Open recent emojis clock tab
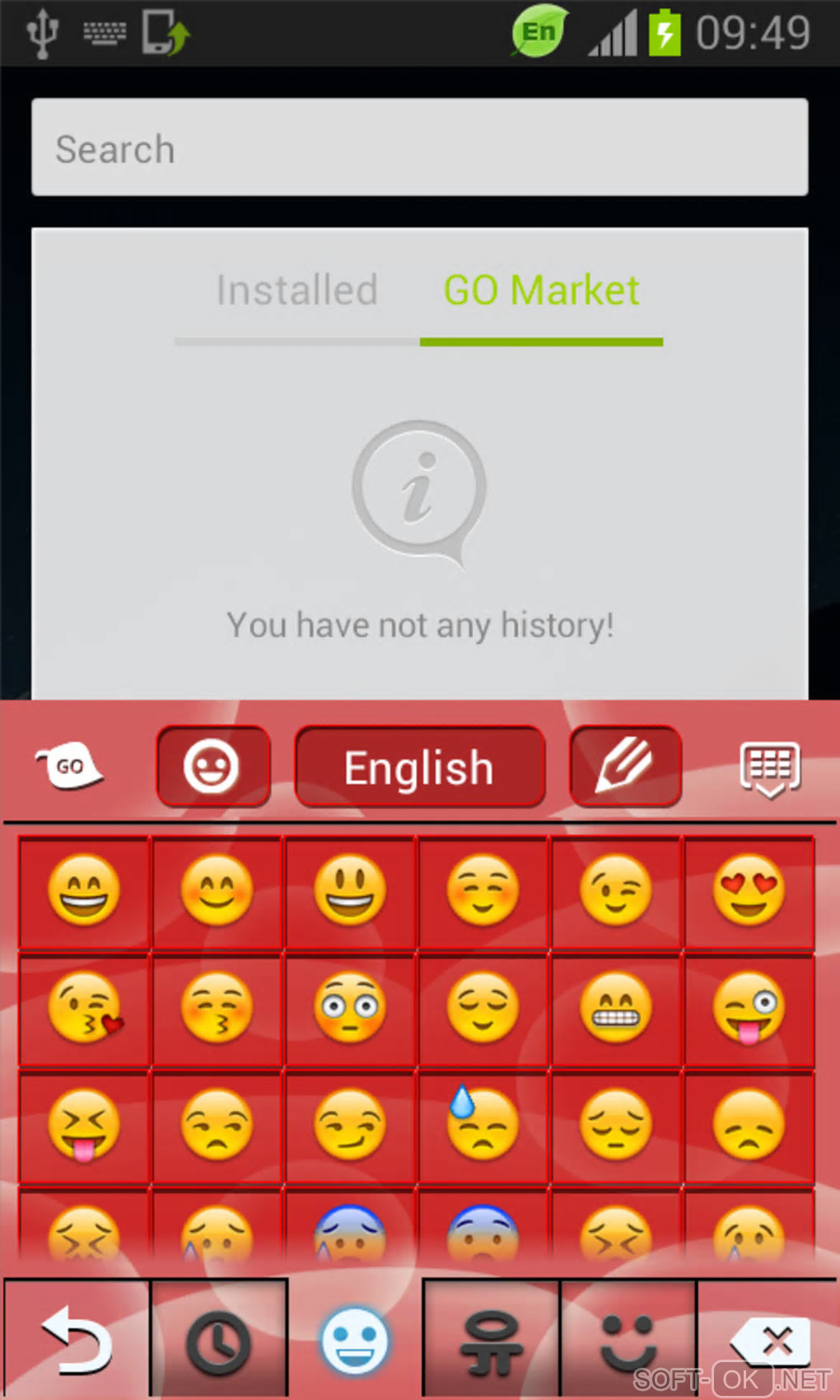840x1400 pixels. coord(219,1341)
